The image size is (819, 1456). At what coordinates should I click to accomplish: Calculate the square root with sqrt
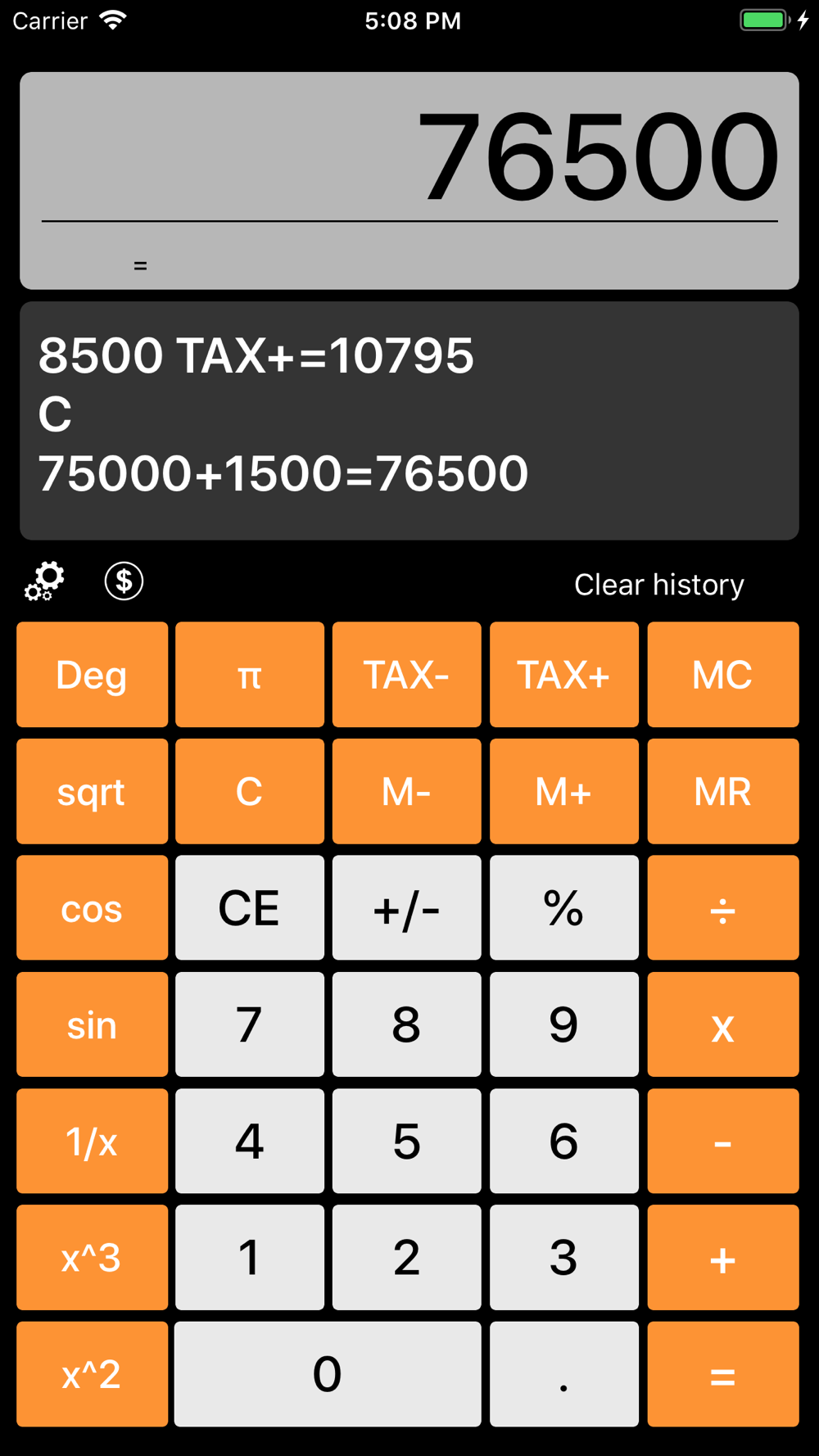pyautogui.click(x=92, y=791)
